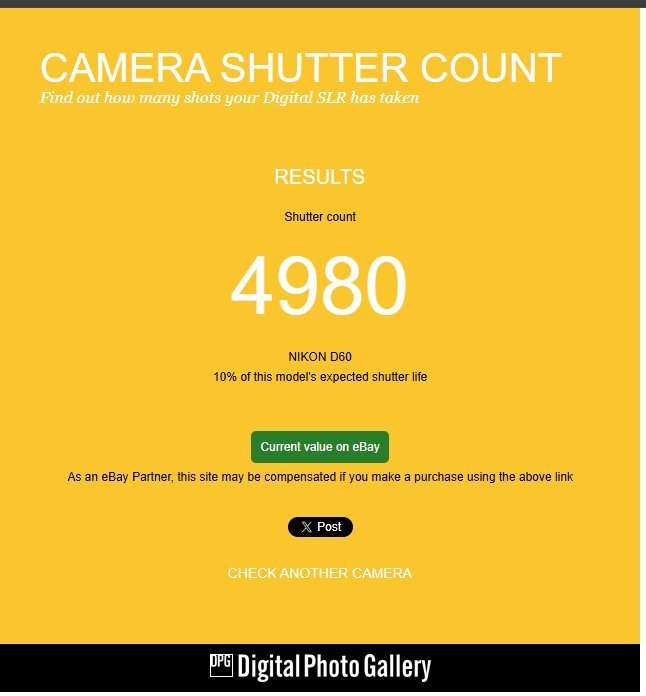Tap the Check Another Camera link
This screenshot has width=646, height=696.
(320, 573)
